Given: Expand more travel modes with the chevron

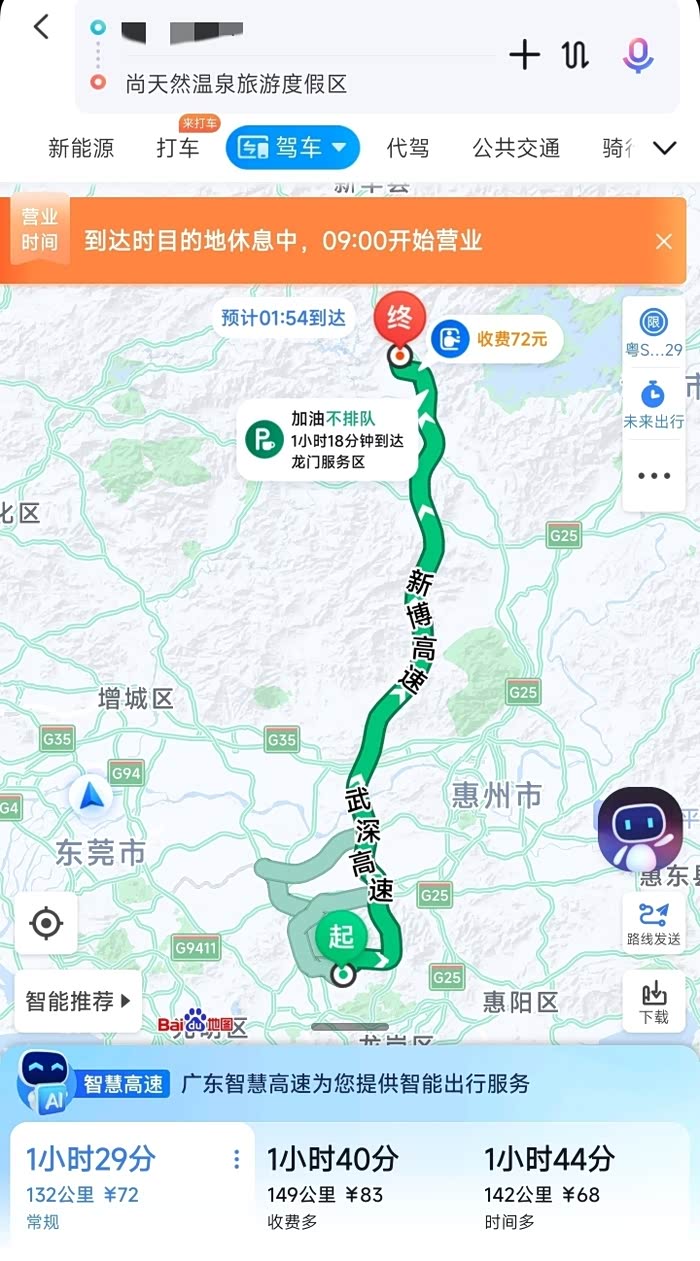Looking at the screenshot, I should (x=665, y=148).
